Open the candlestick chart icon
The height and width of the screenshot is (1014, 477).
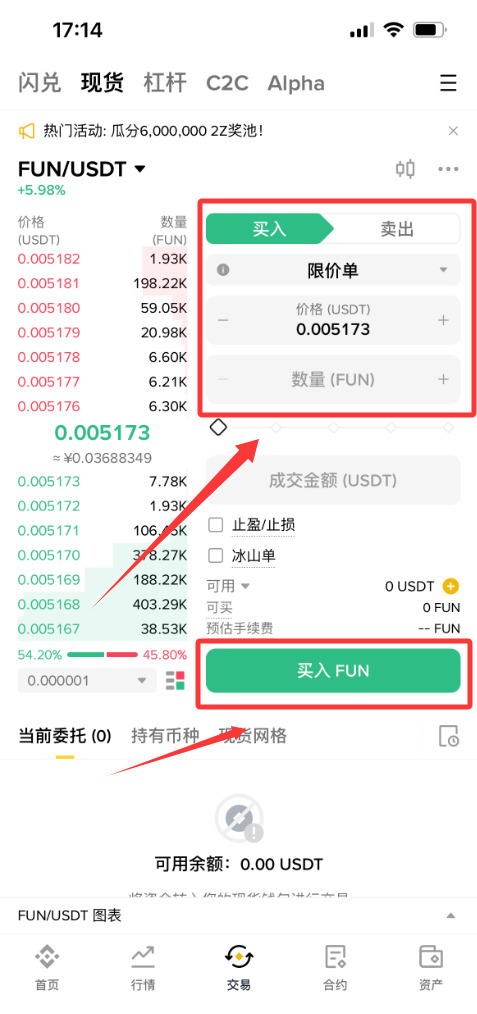point(405,169)
